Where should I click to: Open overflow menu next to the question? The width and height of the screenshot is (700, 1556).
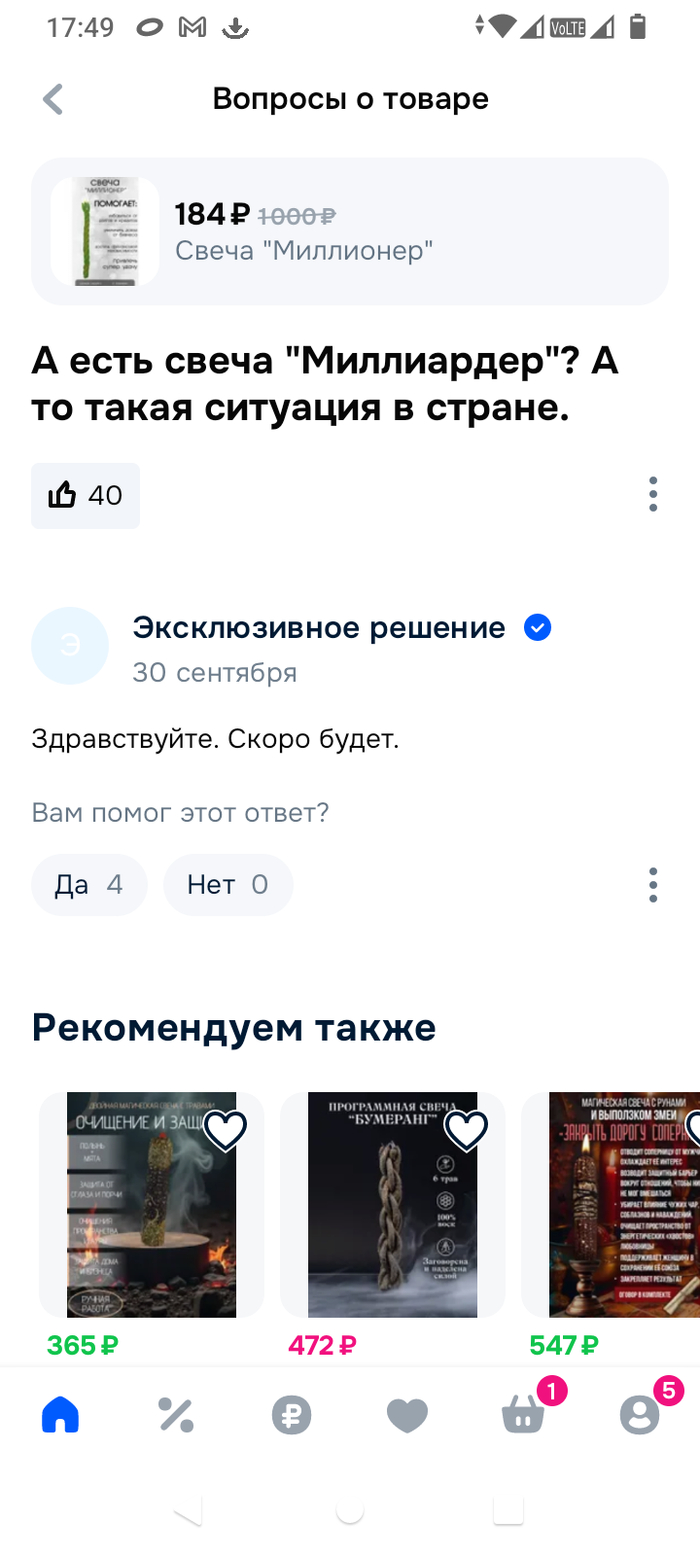click(653, 494)
